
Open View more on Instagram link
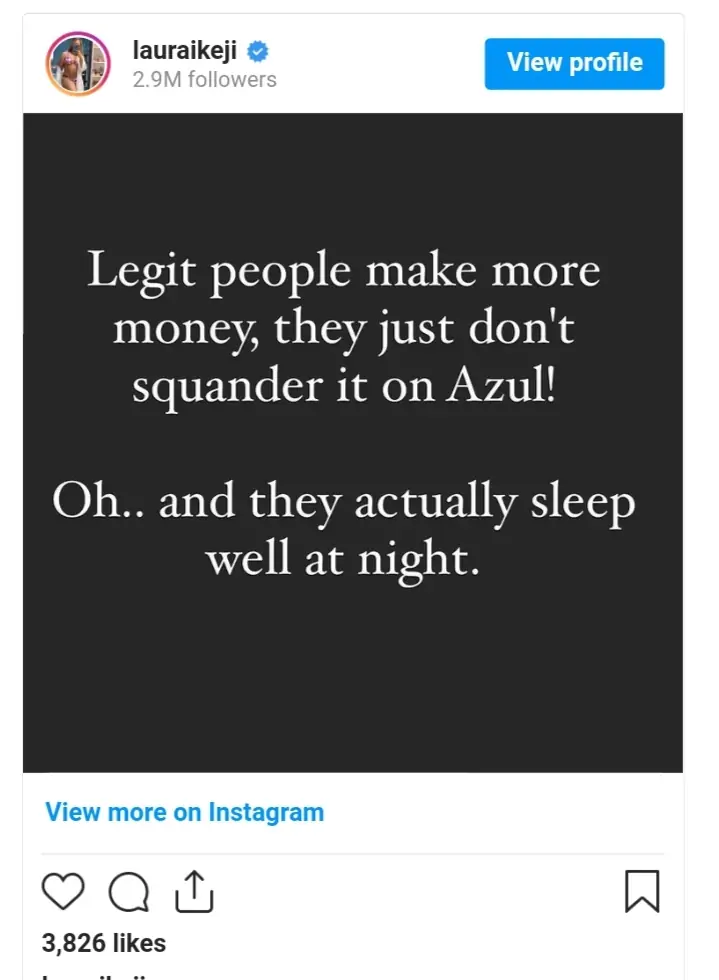[184, 812]
